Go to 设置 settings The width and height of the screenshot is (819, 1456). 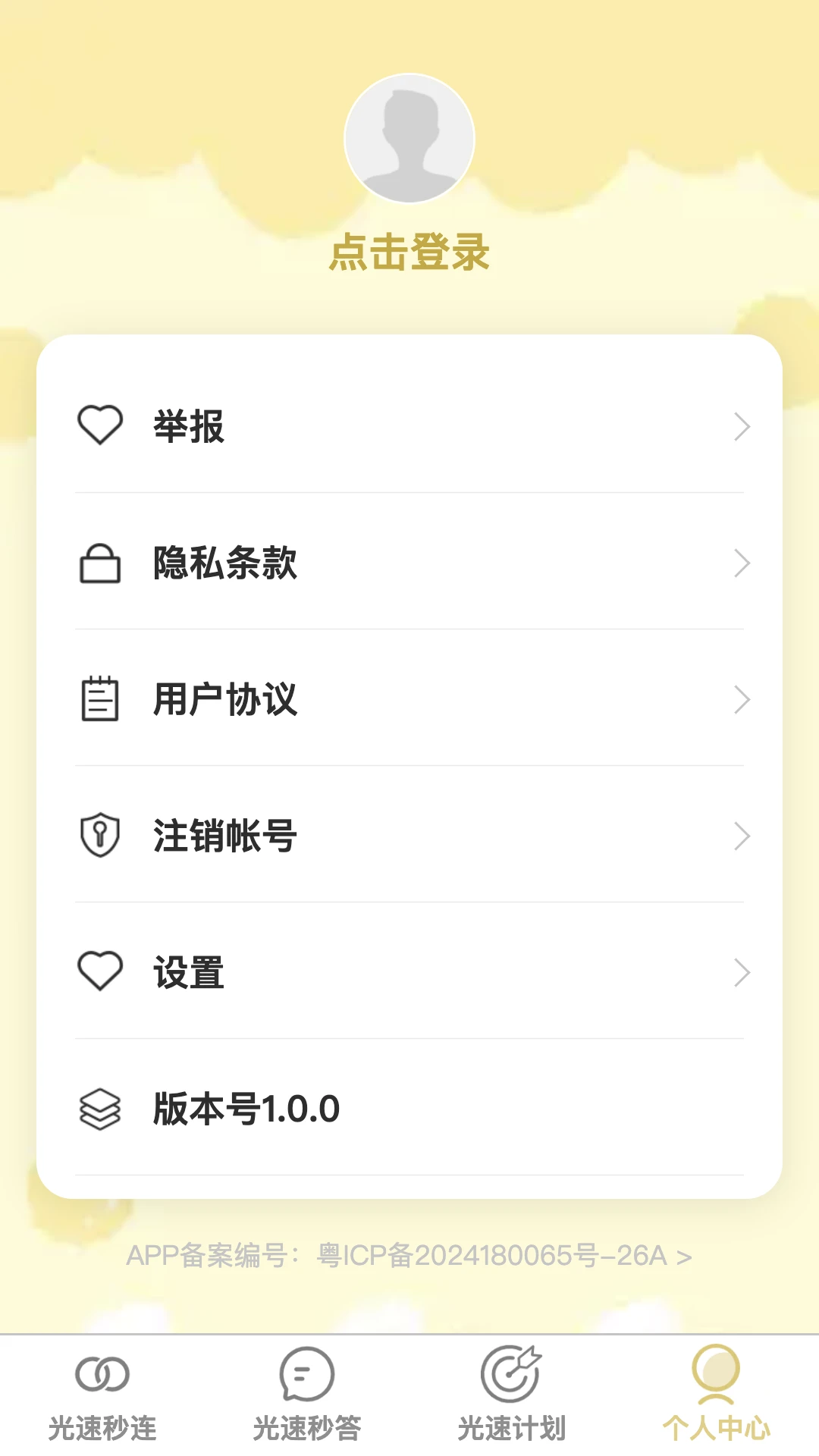[x=409, y=972]
